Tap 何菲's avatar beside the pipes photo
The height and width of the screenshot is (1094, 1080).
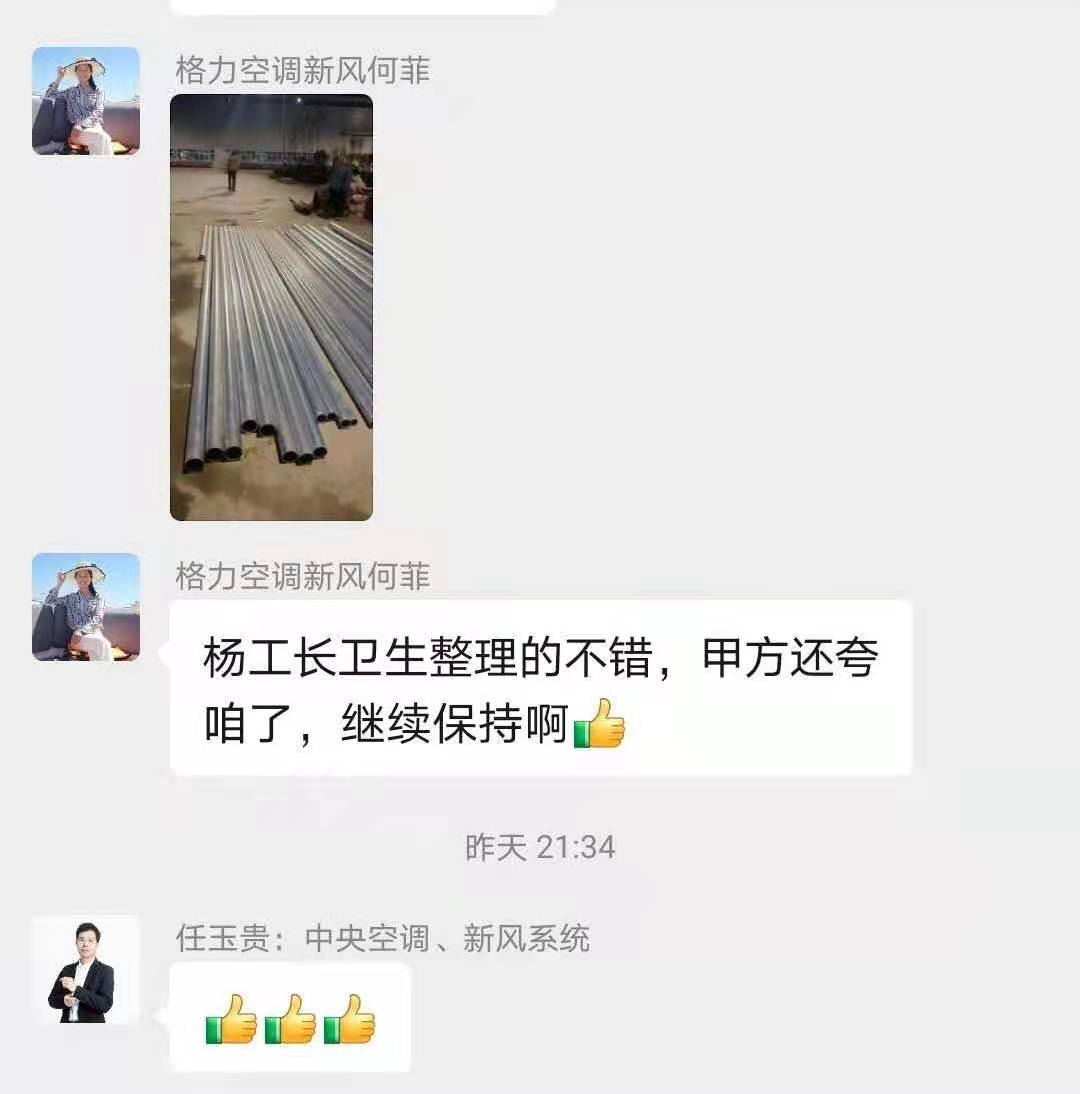pyautogui.click(x=86, y=101)
